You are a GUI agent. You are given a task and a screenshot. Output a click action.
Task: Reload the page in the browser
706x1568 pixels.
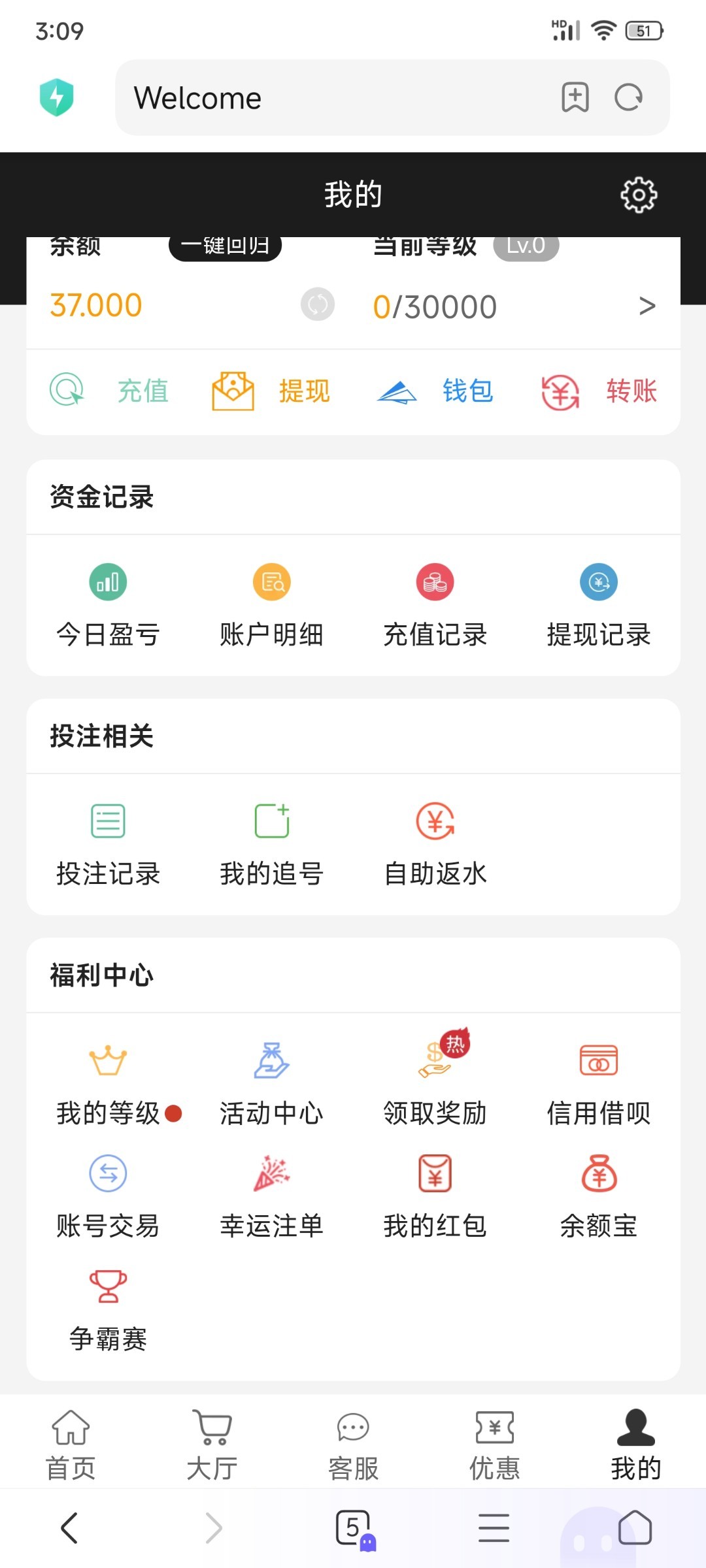pyautogui.click(x=628, y=98)
